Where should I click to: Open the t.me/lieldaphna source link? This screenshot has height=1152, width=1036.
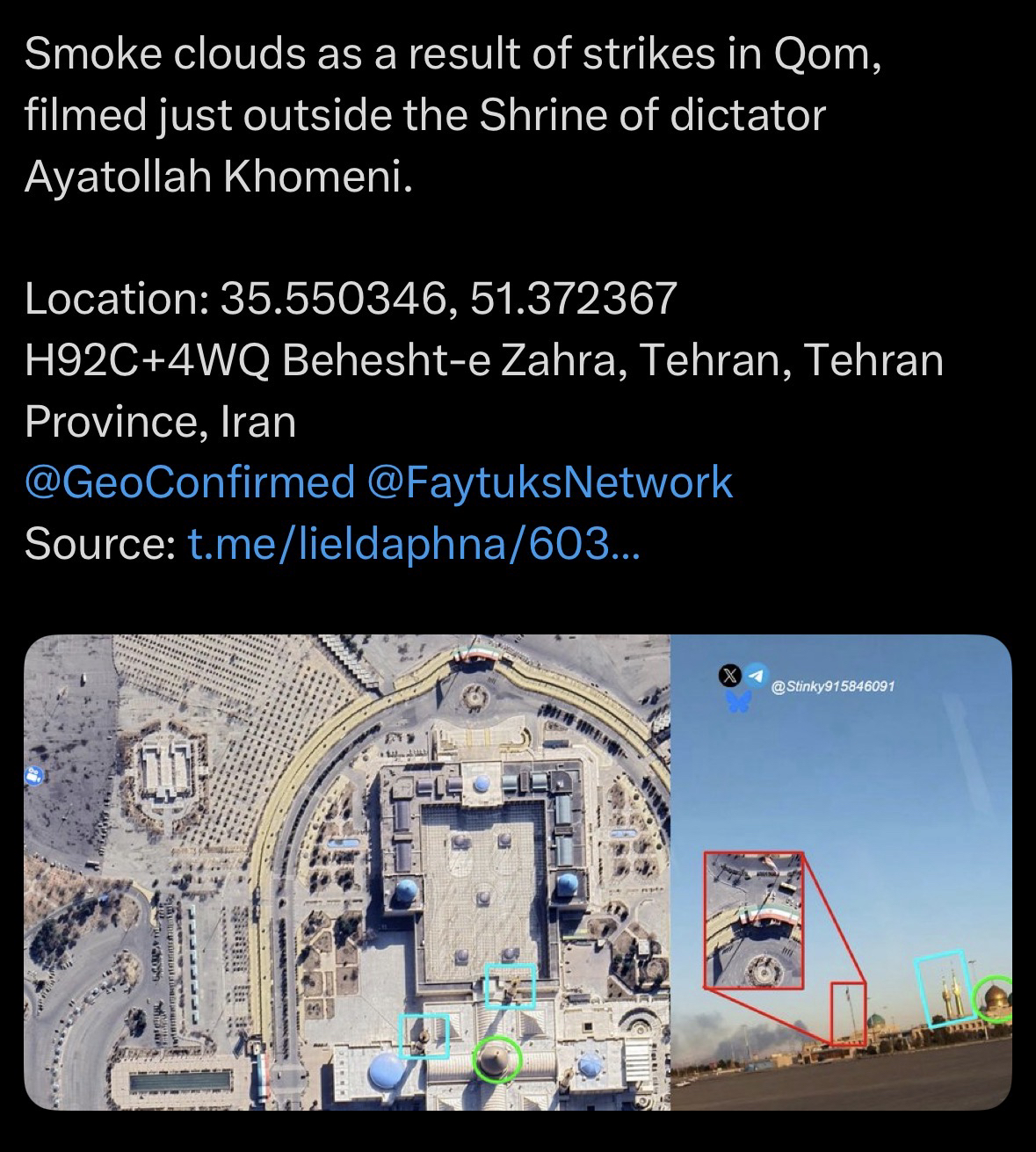click(415, 544)
